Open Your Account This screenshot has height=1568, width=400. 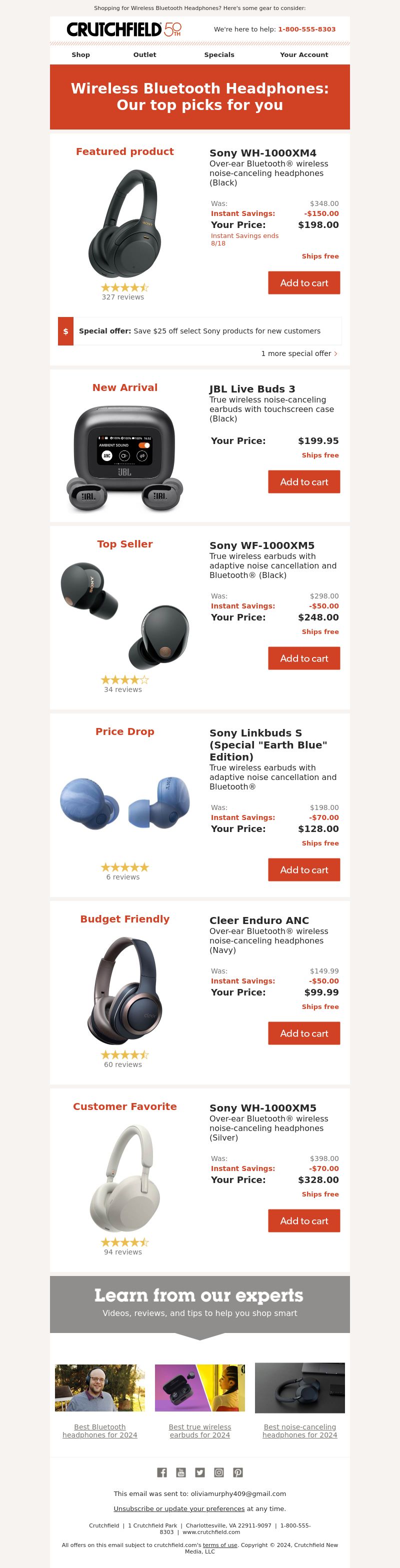(x=304, y=55)
